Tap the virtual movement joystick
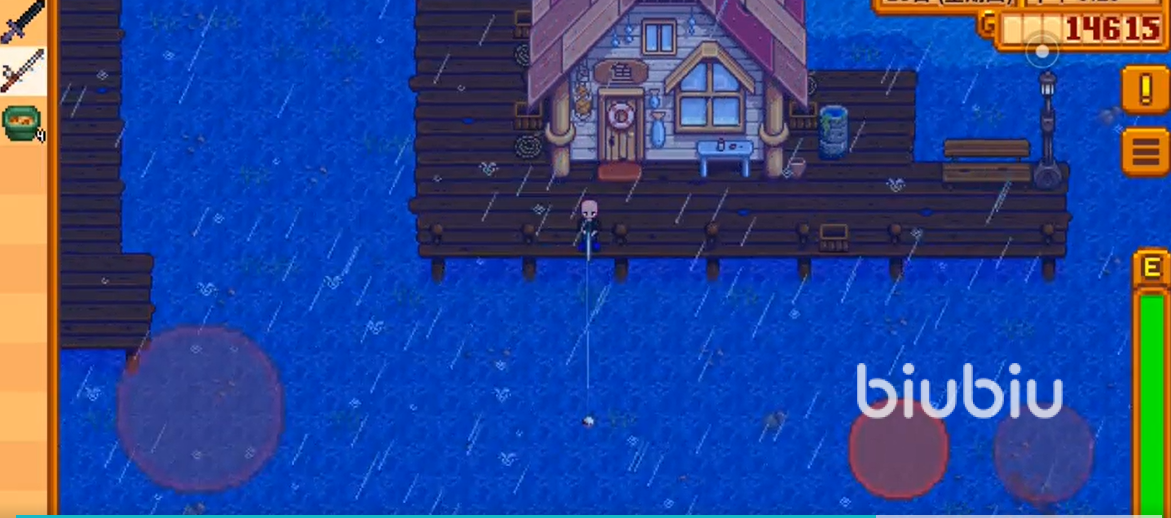 (x=200, y=408)
